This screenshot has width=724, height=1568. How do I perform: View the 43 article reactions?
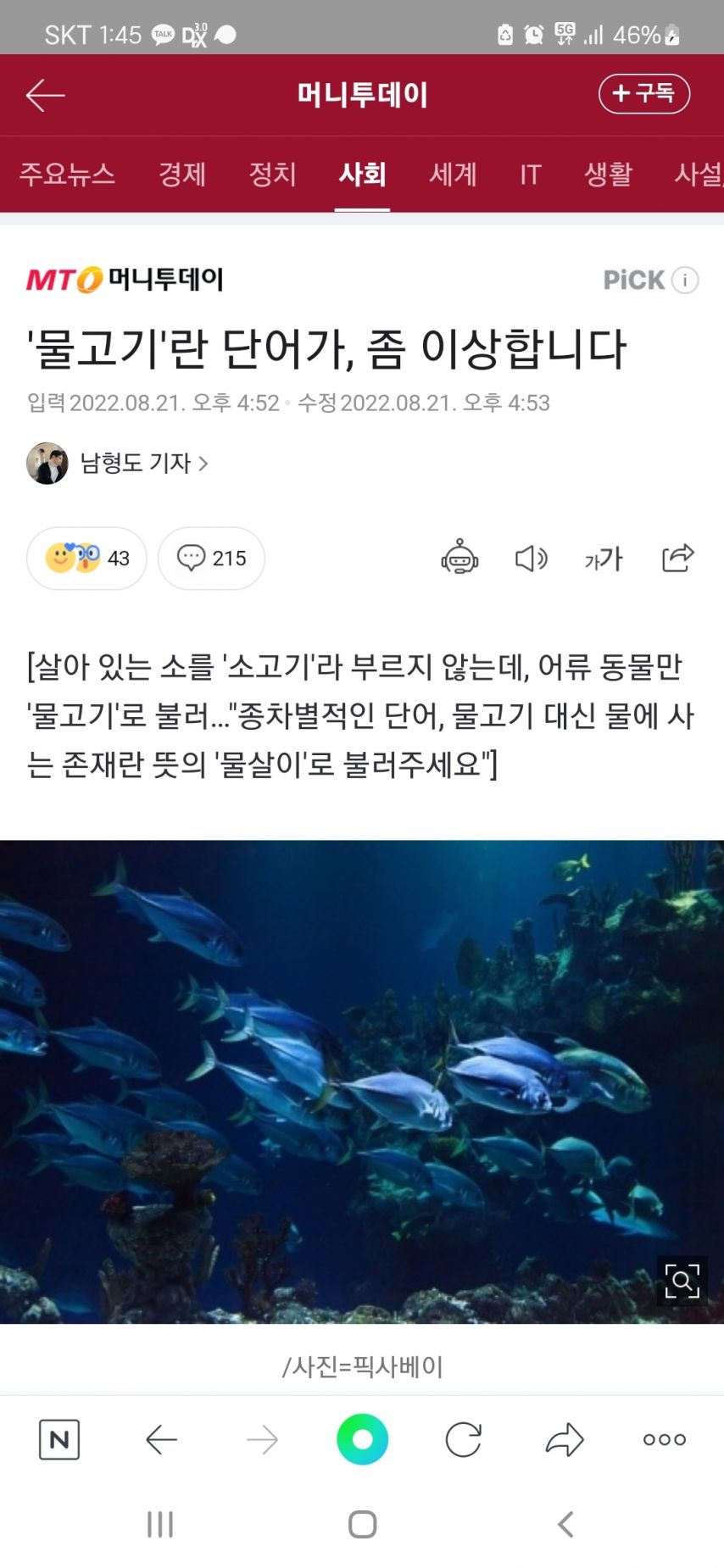(87, 558)
